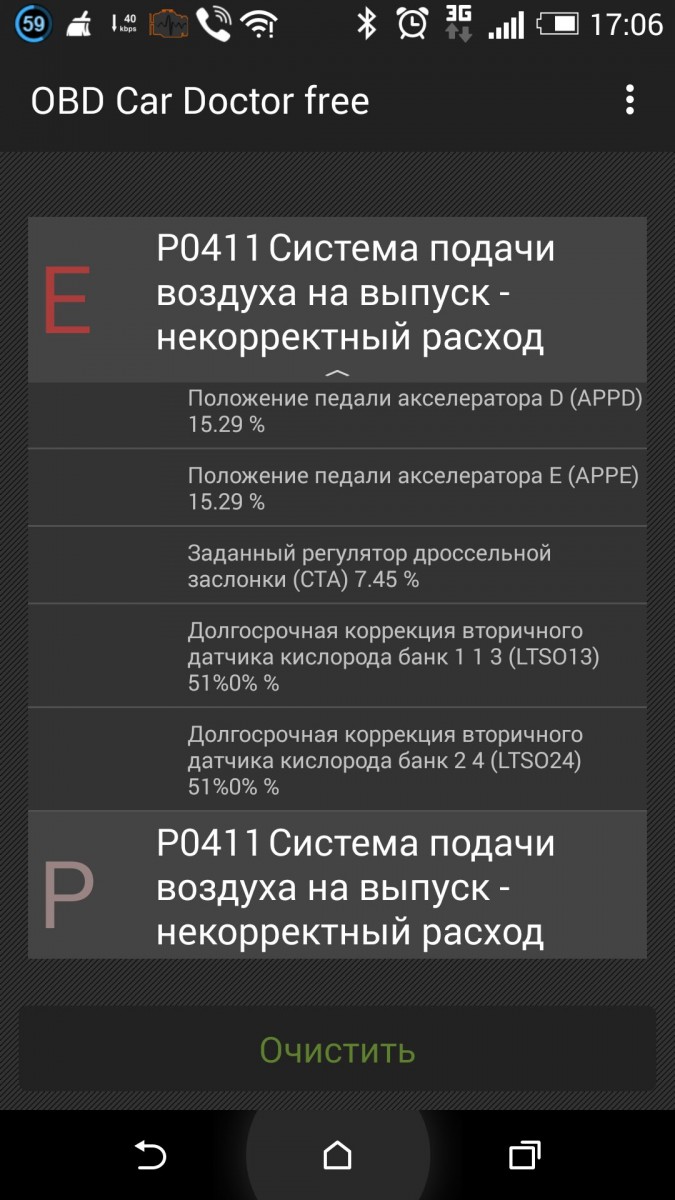Tap the Очистить button to clear codes
This screenshot has height=1200, width=675.
coord(337,1050)
